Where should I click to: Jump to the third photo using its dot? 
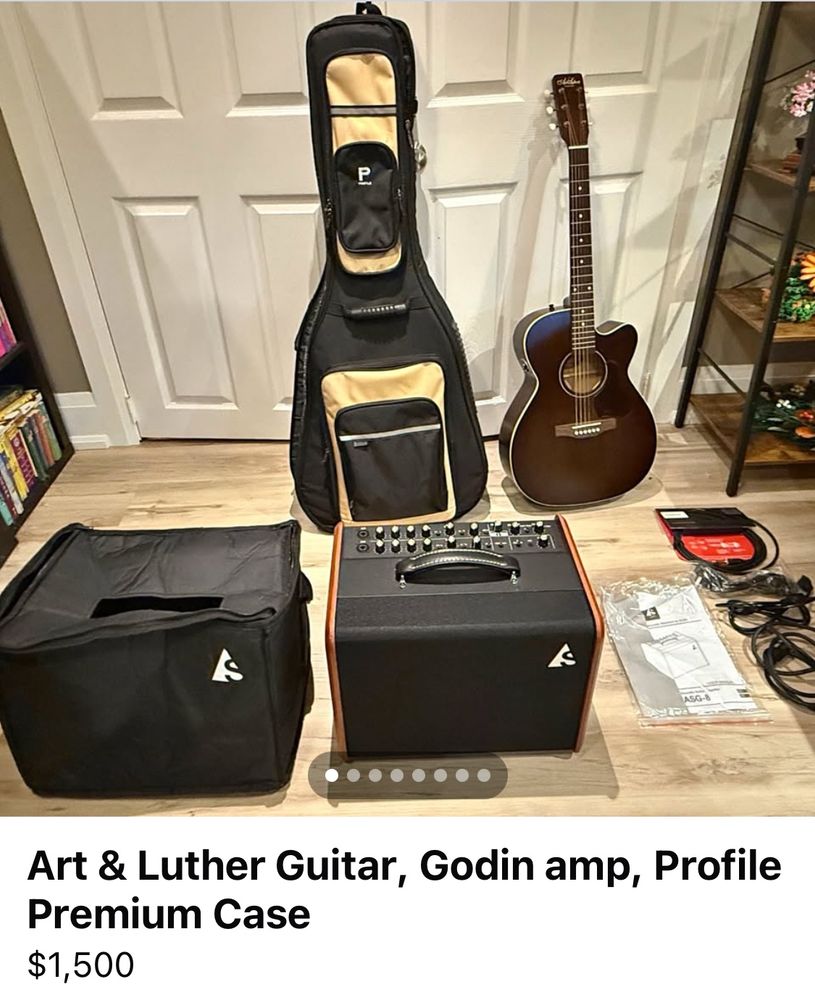click(375, 775)
